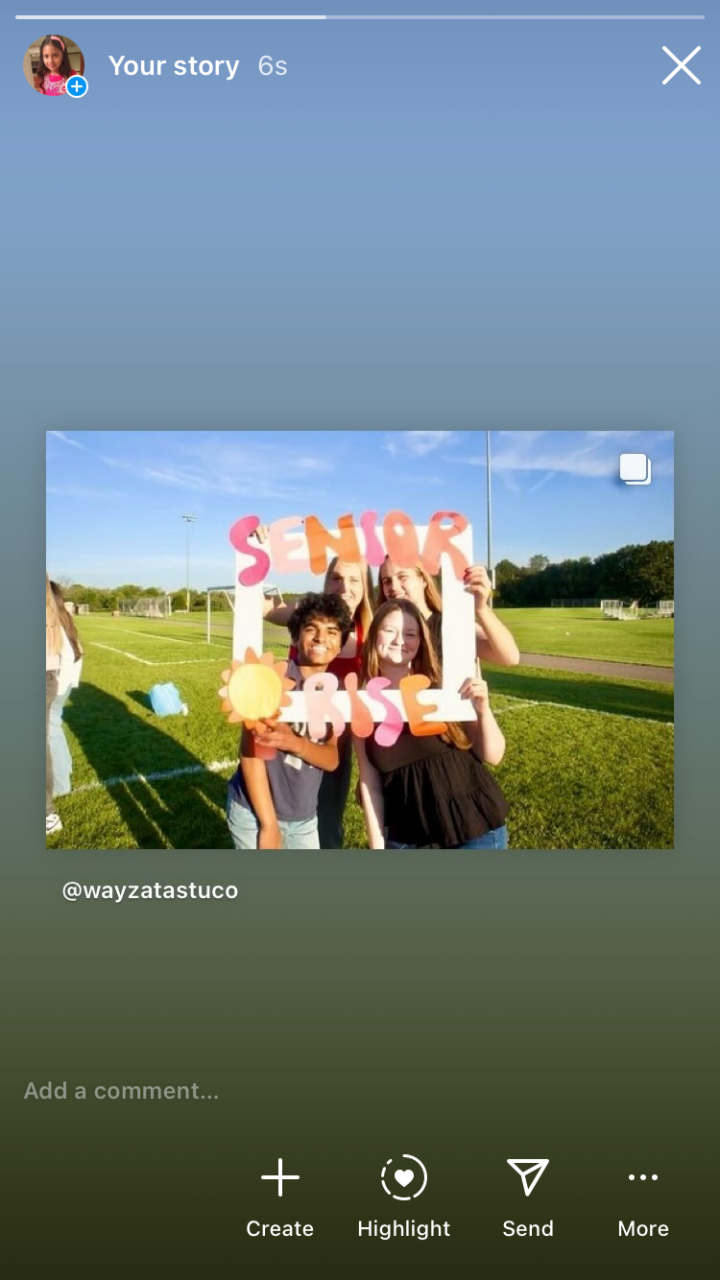This screenshot has width=720, height=1280.
Task: Open the shared Senior Sunrise post
Action: tap(360, 640)
